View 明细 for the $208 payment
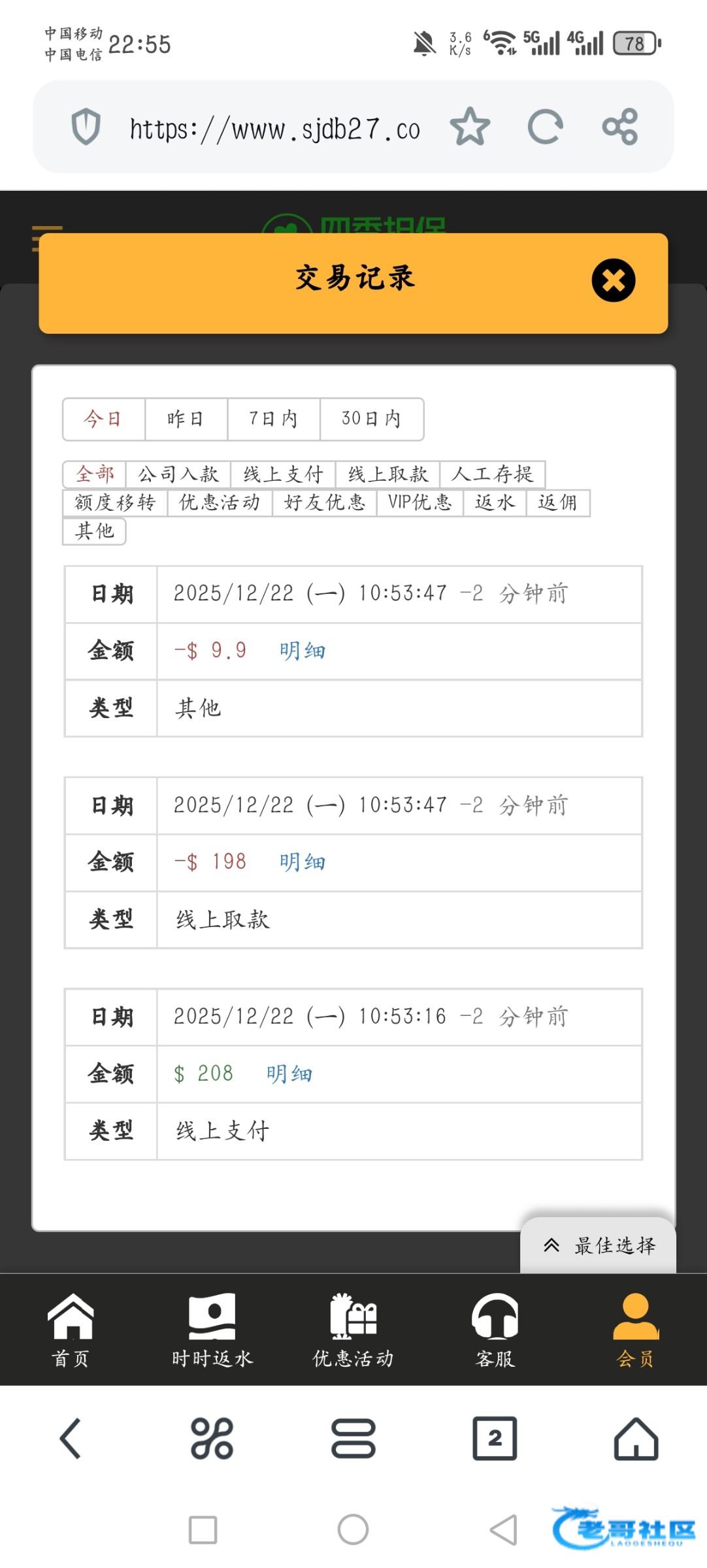 tap(289, 1074)
